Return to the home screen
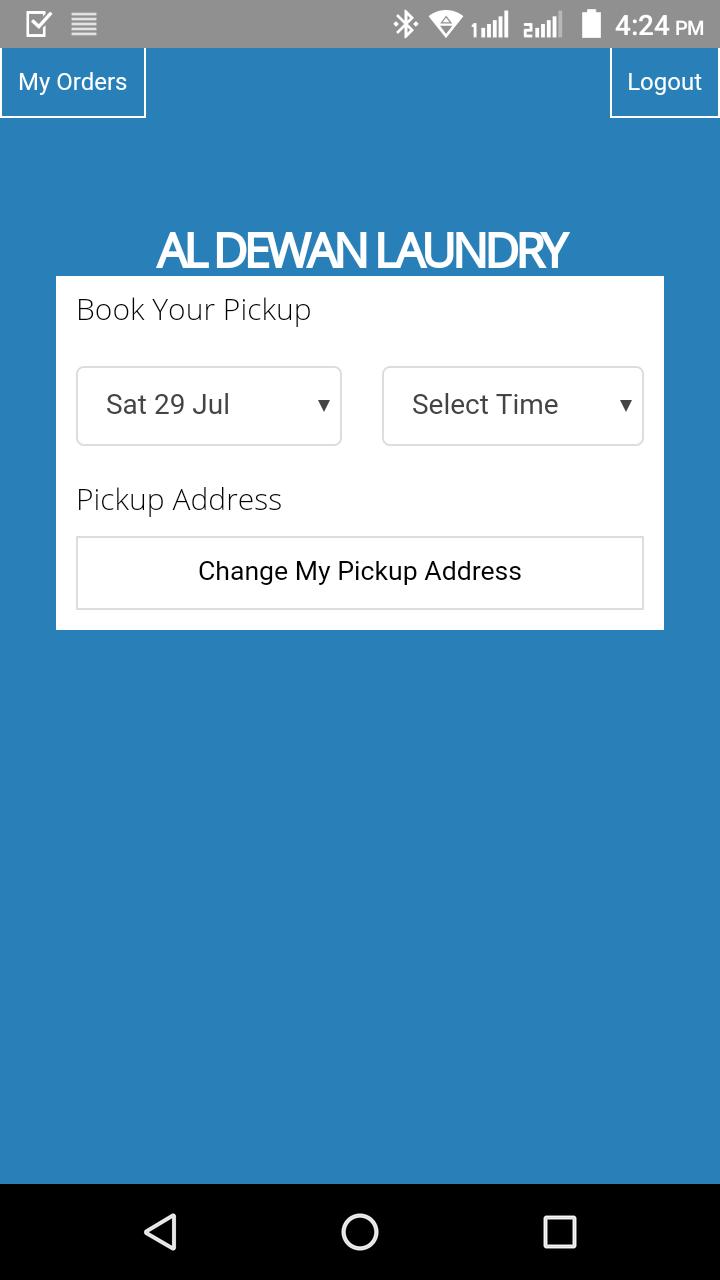Viewport: 720px width, 1280px height. pos(360,1232)
